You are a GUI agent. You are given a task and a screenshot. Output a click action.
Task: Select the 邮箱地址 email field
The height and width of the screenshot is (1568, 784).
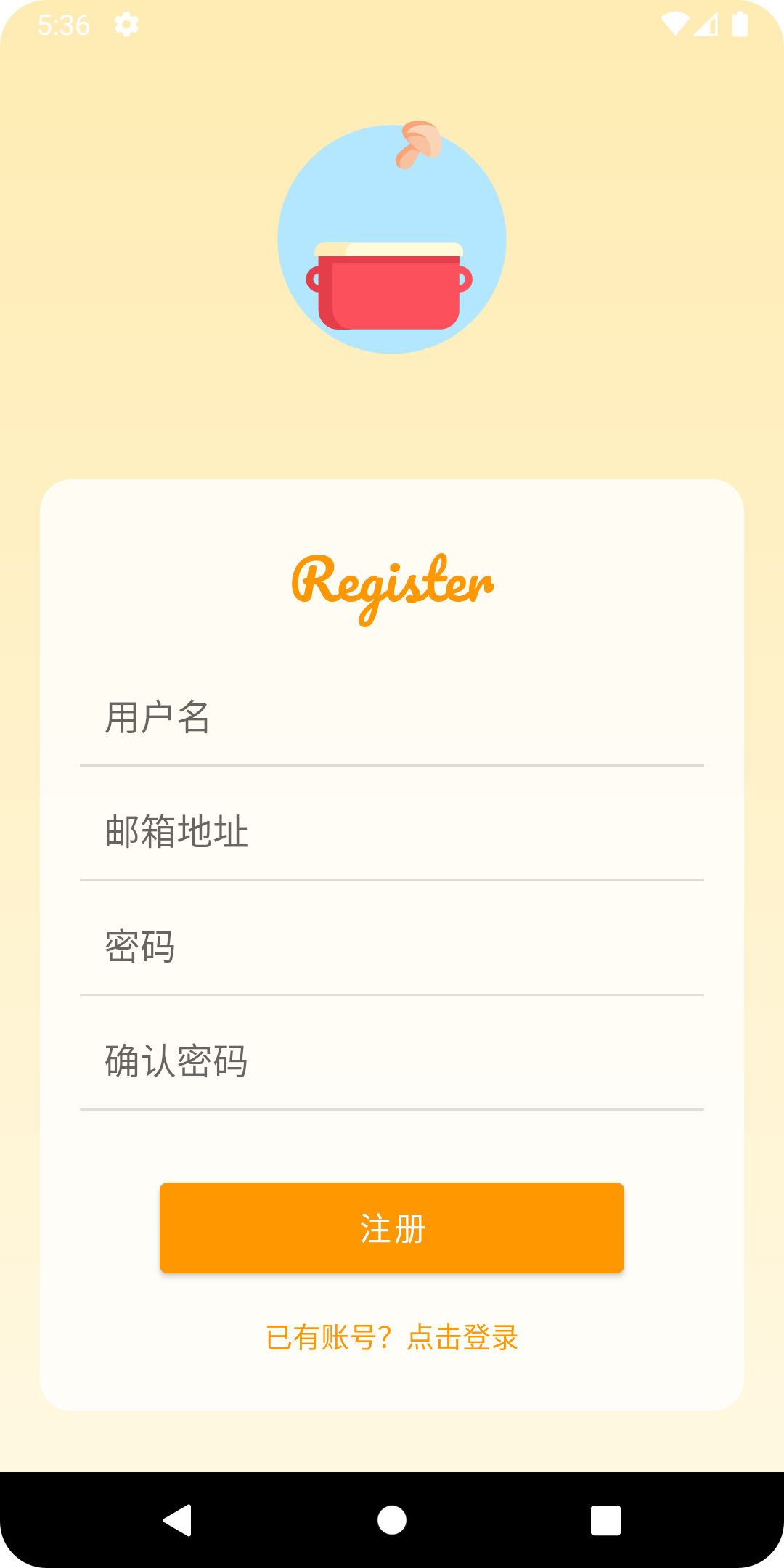392,832
